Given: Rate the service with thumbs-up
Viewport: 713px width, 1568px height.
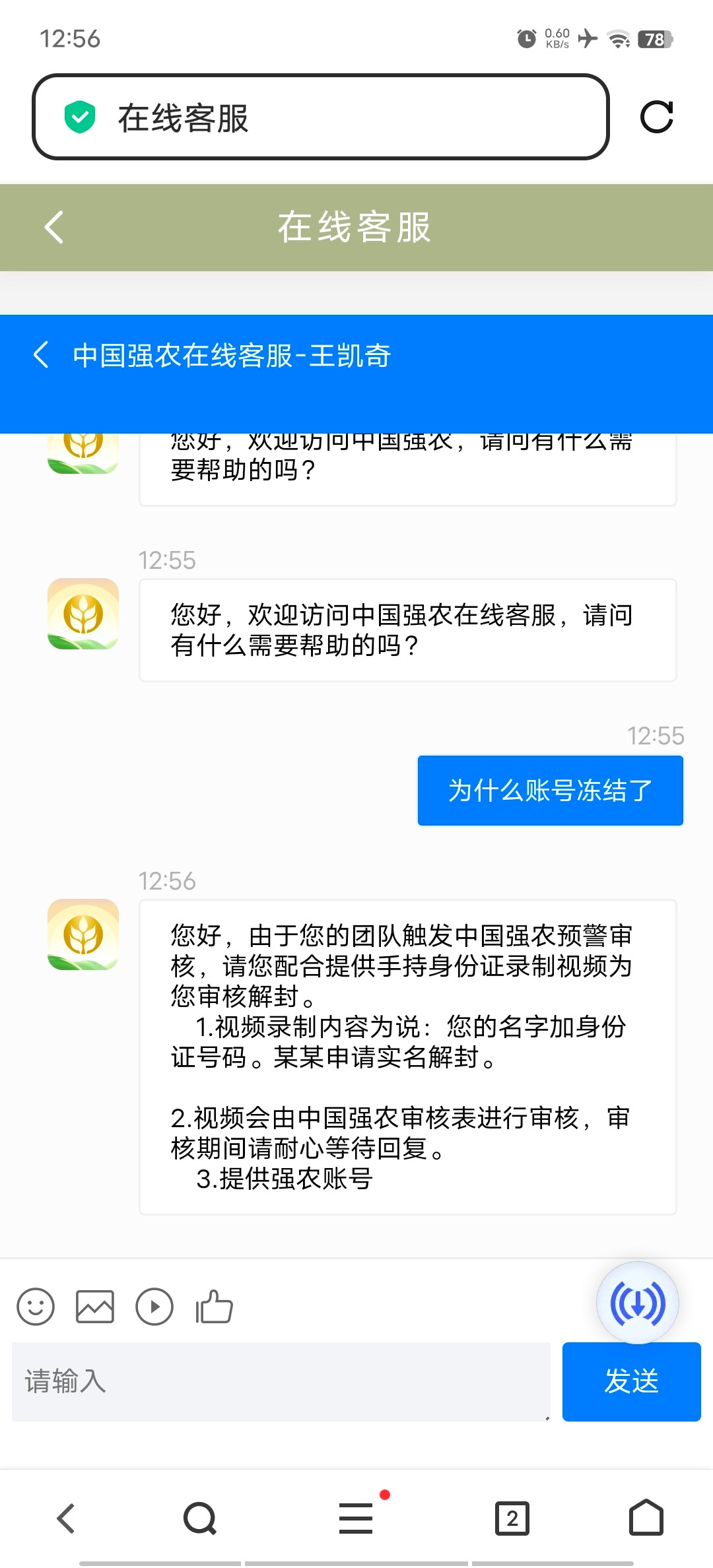Looking at the screenshot, I should click(214, 1307).
